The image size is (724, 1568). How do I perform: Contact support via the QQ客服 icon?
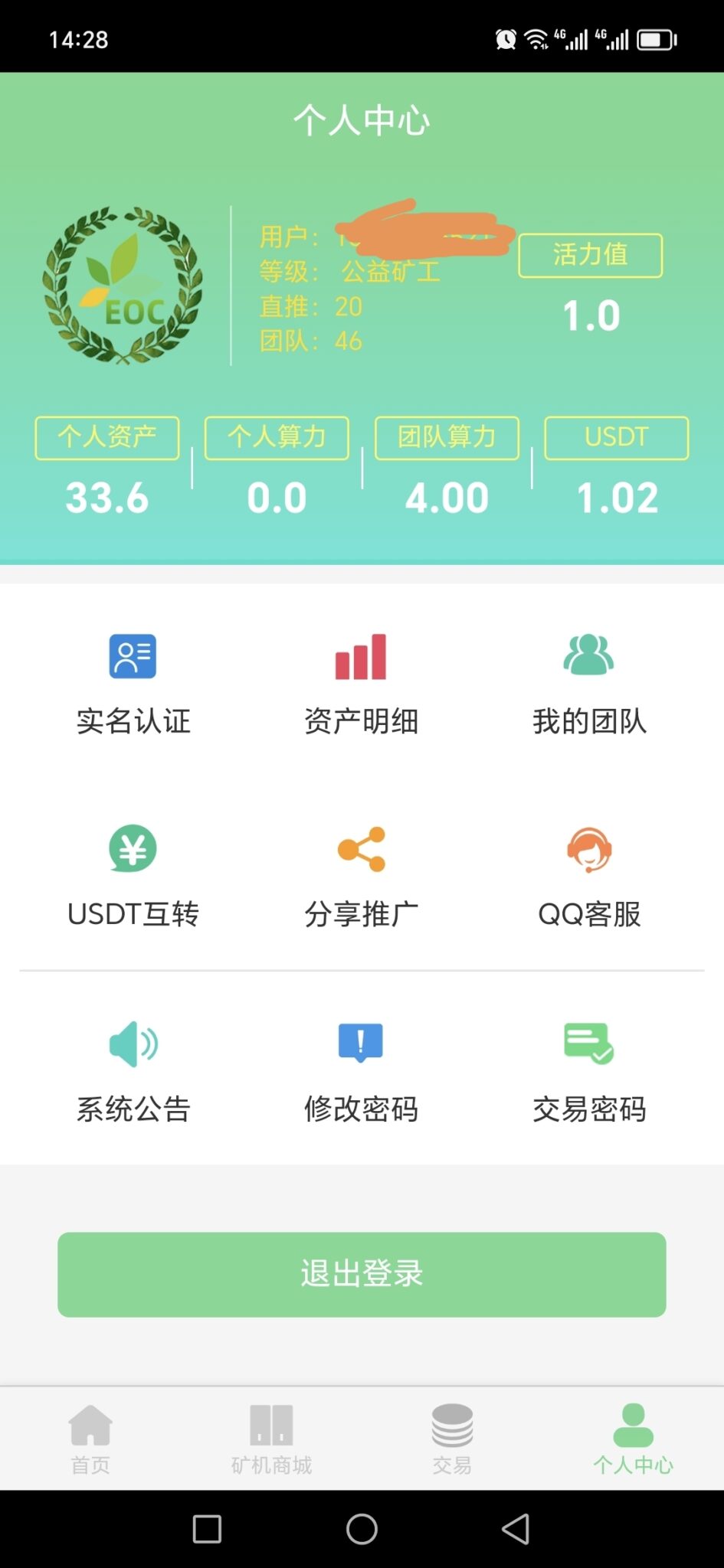point(588,848)
